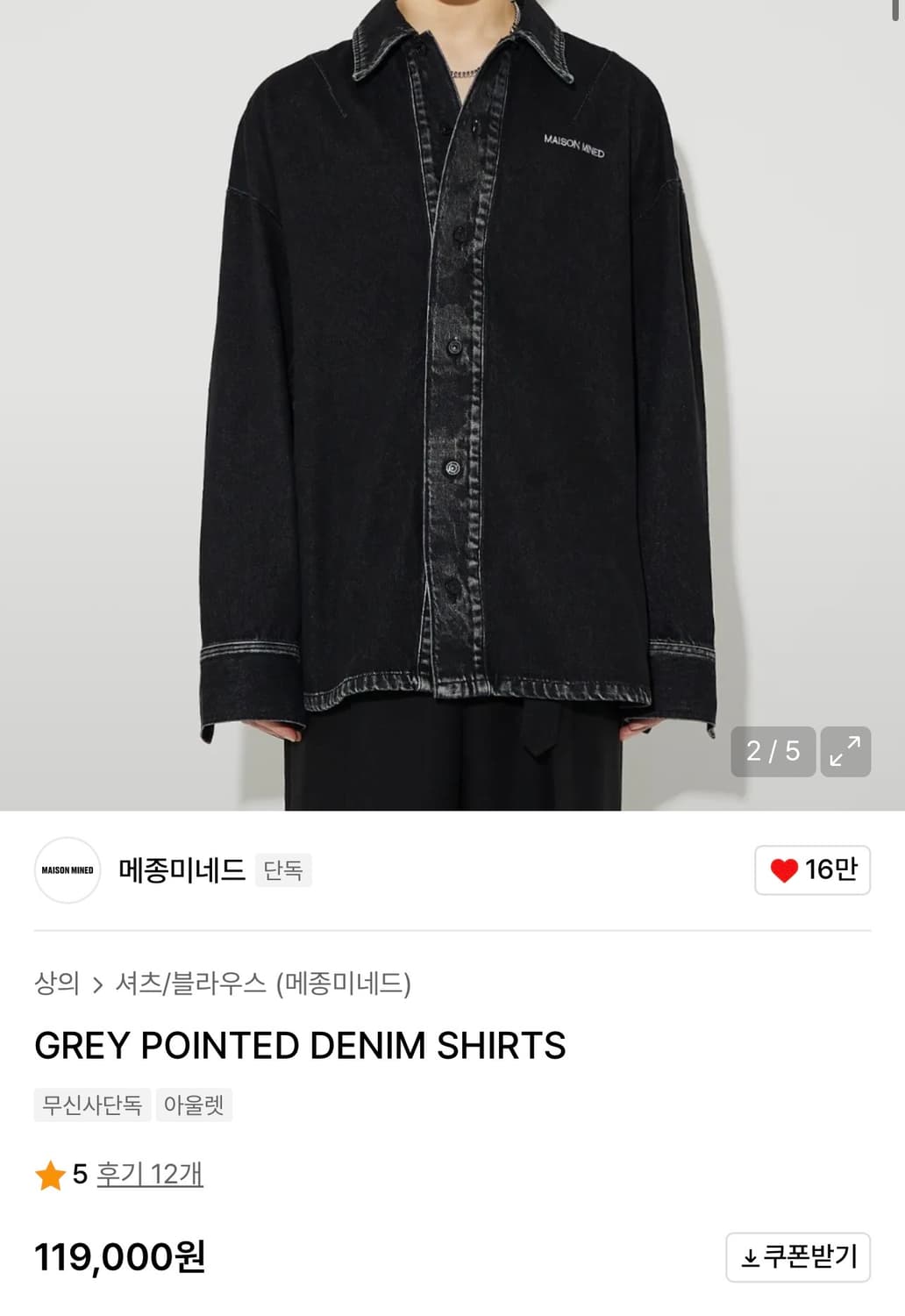The height and width of the screenshot is (1316, 905).
Task: Click the diagonal arrows icon on the image
Action: pyautogui.click(x=845, y=752)
